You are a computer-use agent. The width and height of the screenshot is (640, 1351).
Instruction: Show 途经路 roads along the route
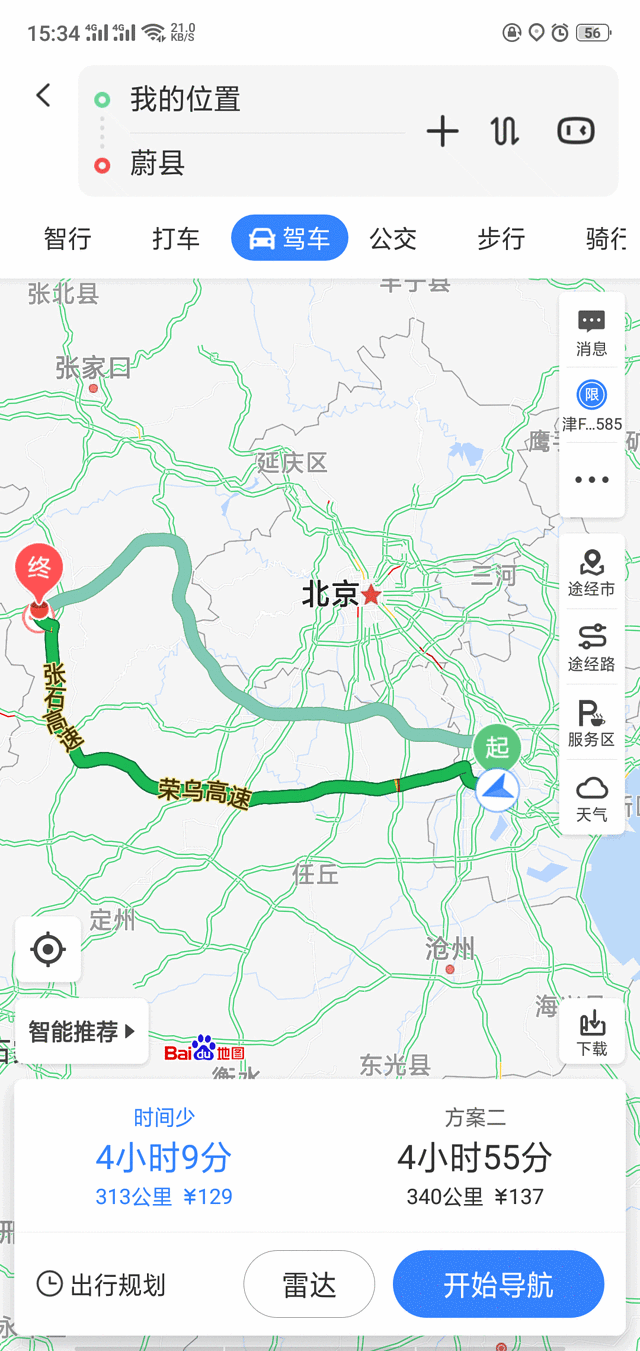click(592, 647)
